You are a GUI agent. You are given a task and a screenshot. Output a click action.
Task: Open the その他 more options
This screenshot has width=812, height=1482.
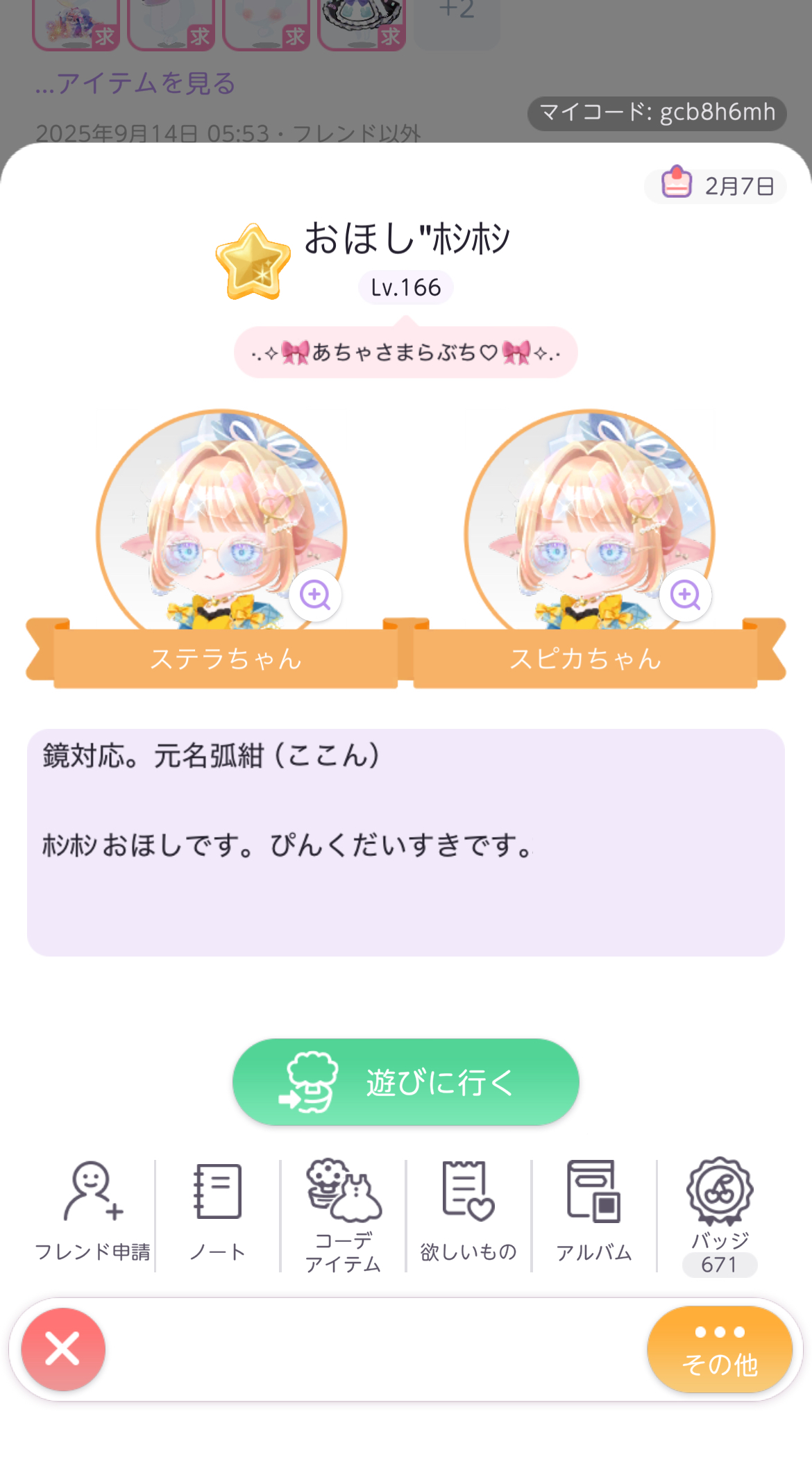(720, 1349)
